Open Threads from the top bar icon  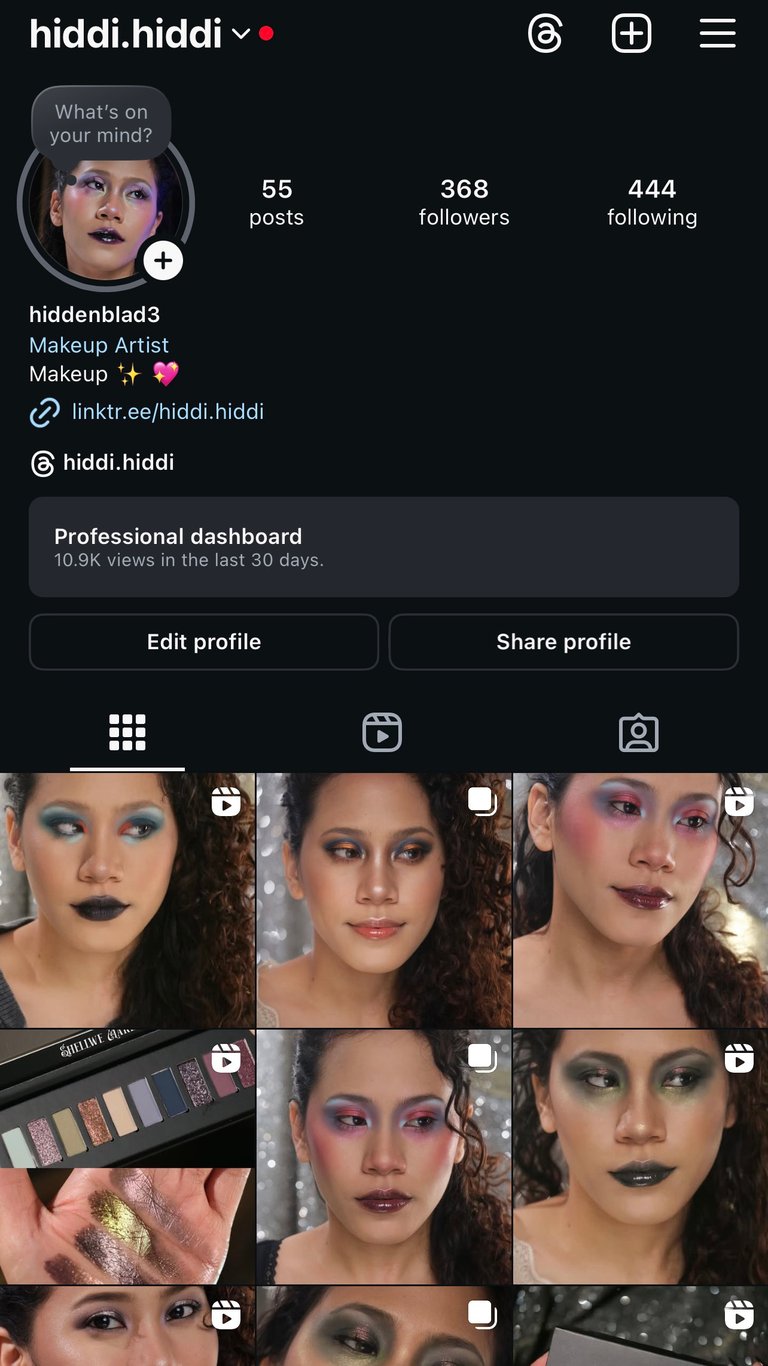[545, 34]
